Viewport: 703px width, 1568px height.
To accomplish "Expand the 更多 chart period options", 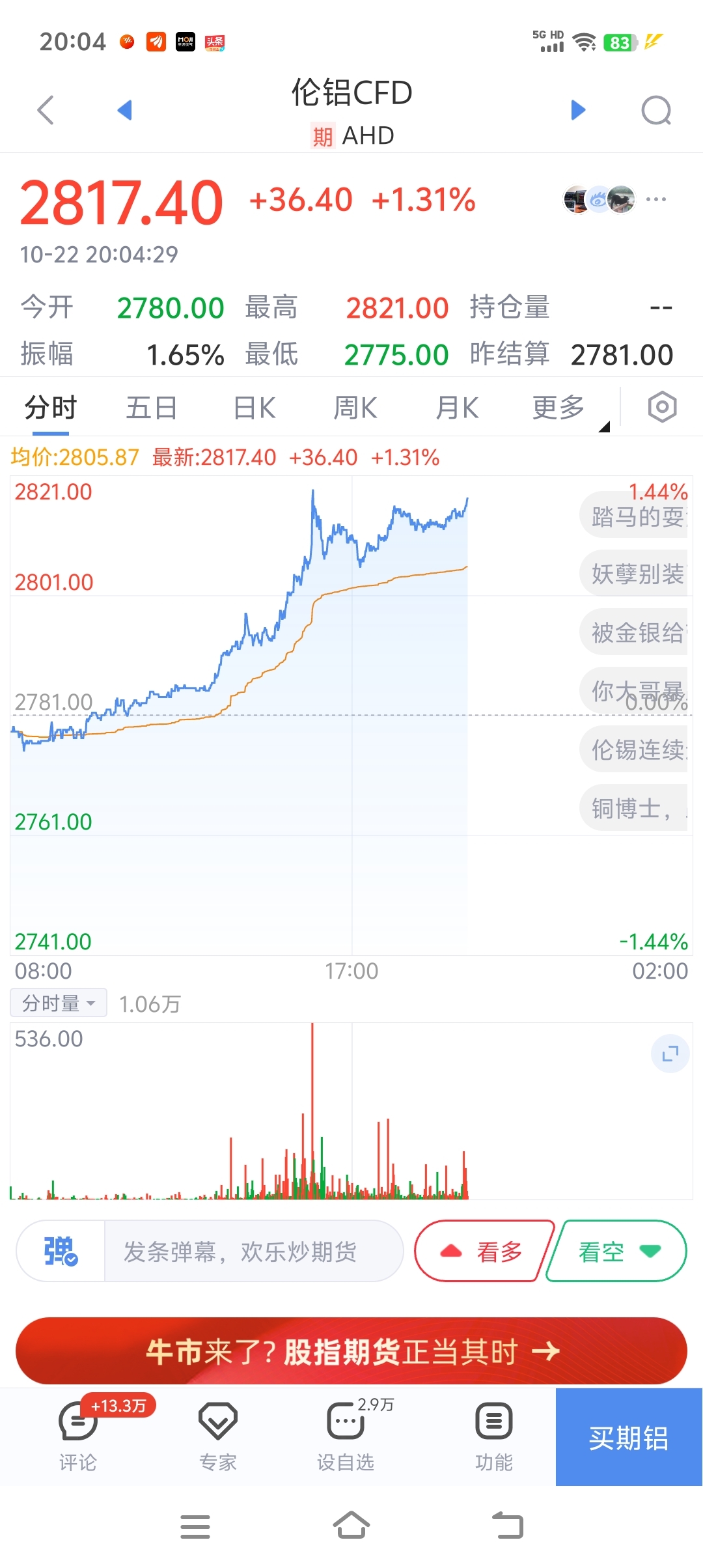I will (560, 408).
